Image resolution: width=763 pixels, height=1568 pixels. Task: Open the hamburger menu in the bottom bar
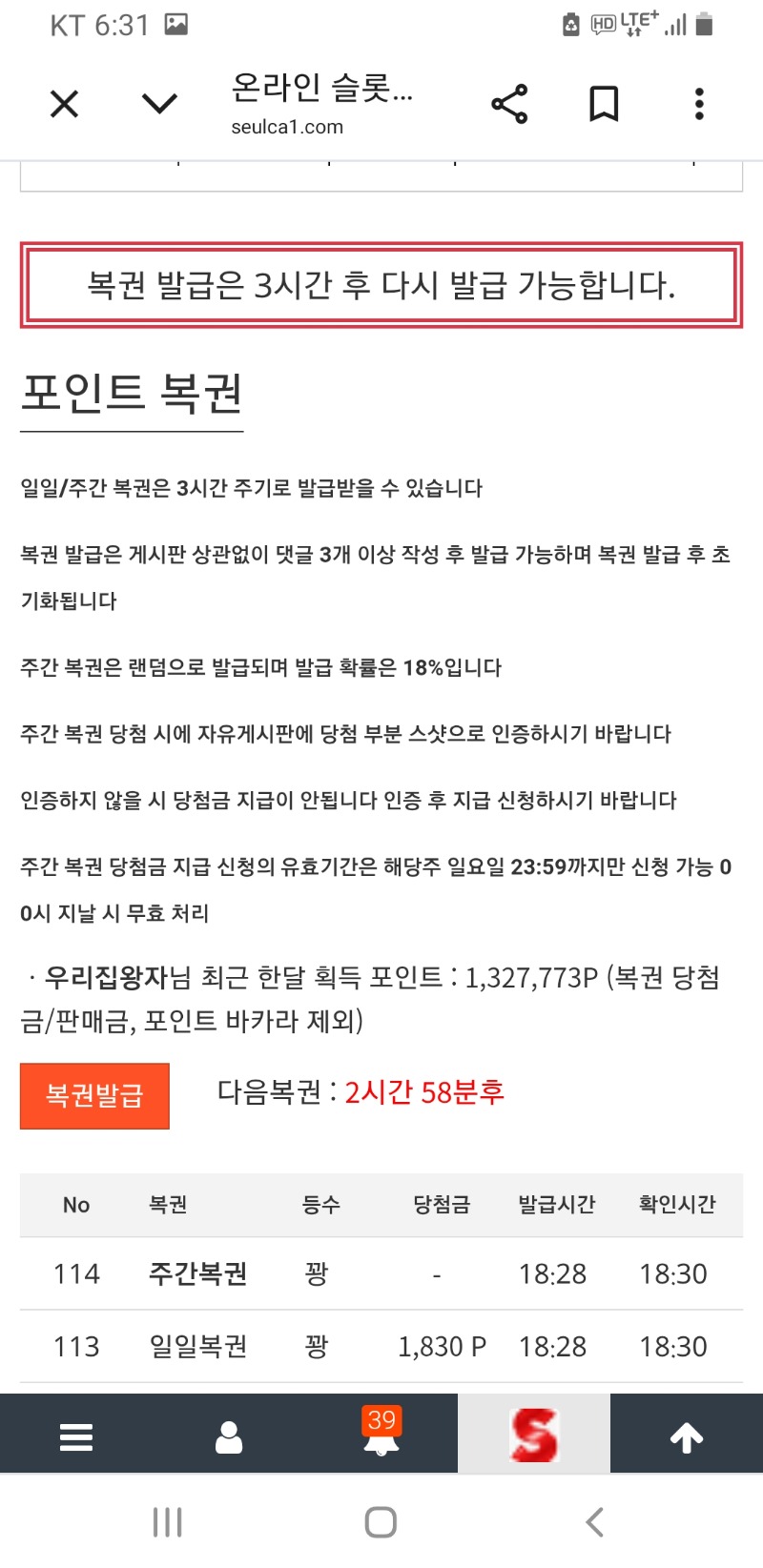coord(76,1436)
